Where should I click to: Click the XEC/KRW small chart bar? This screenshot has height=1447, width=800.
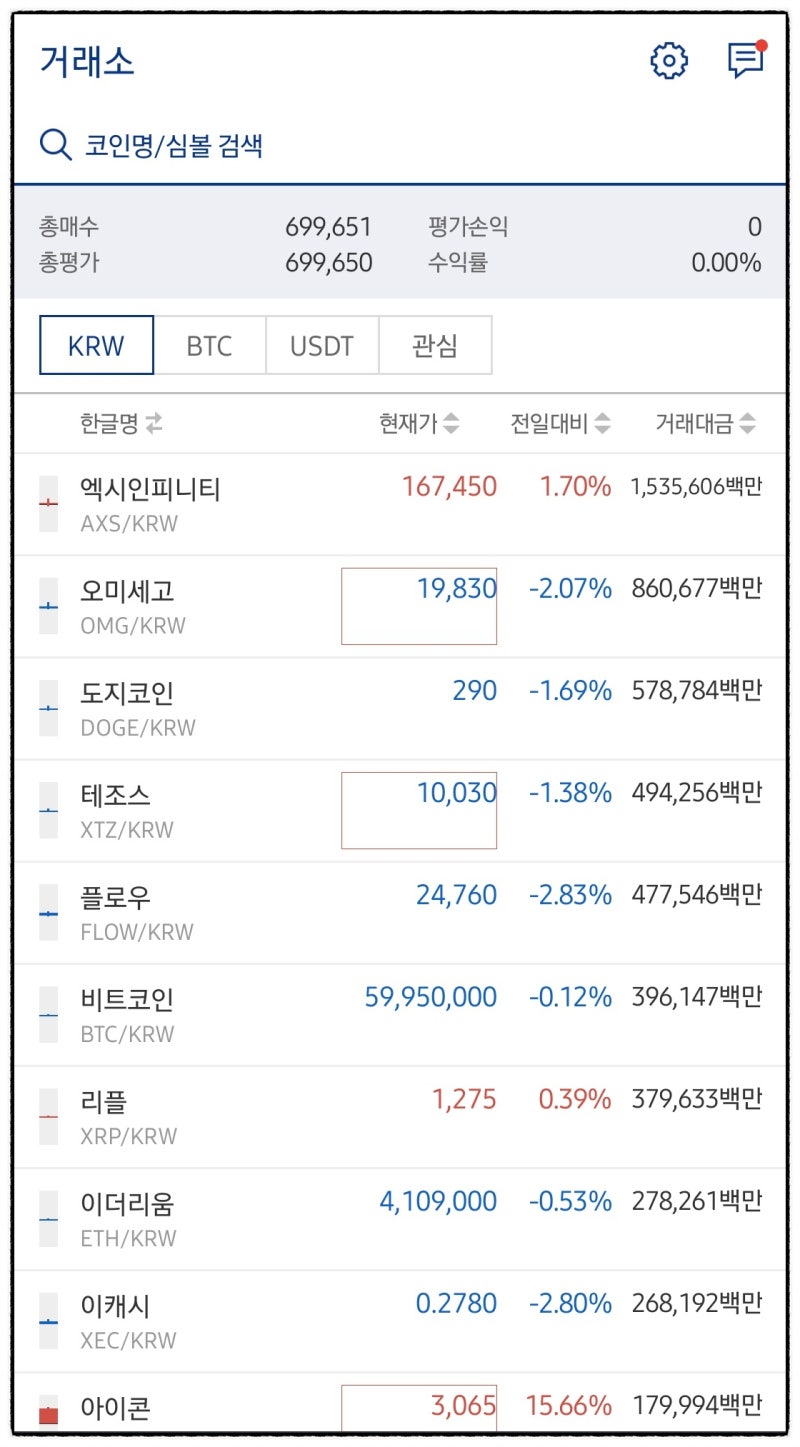(x=47, y=1320)
